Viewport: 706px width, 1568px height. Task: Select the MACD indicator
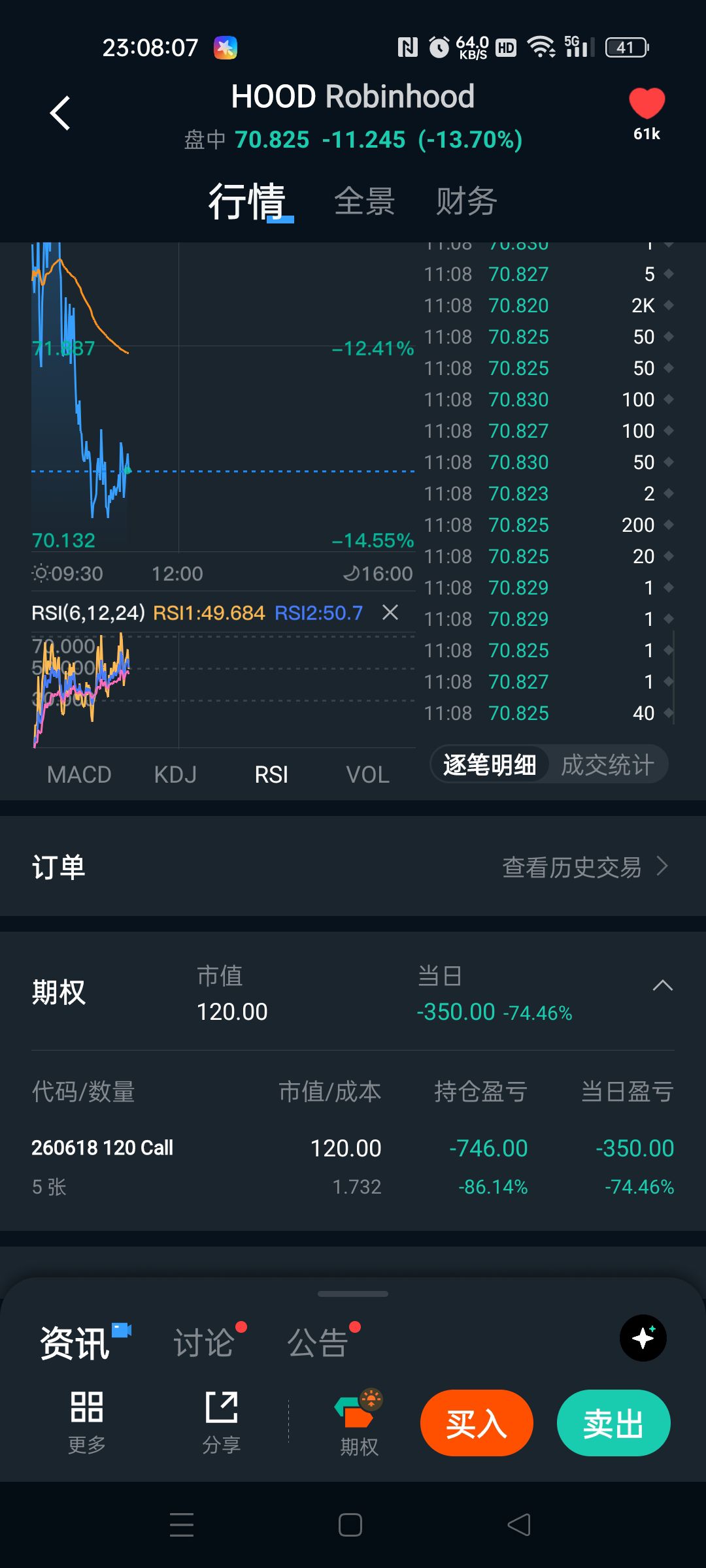point(79,774)
